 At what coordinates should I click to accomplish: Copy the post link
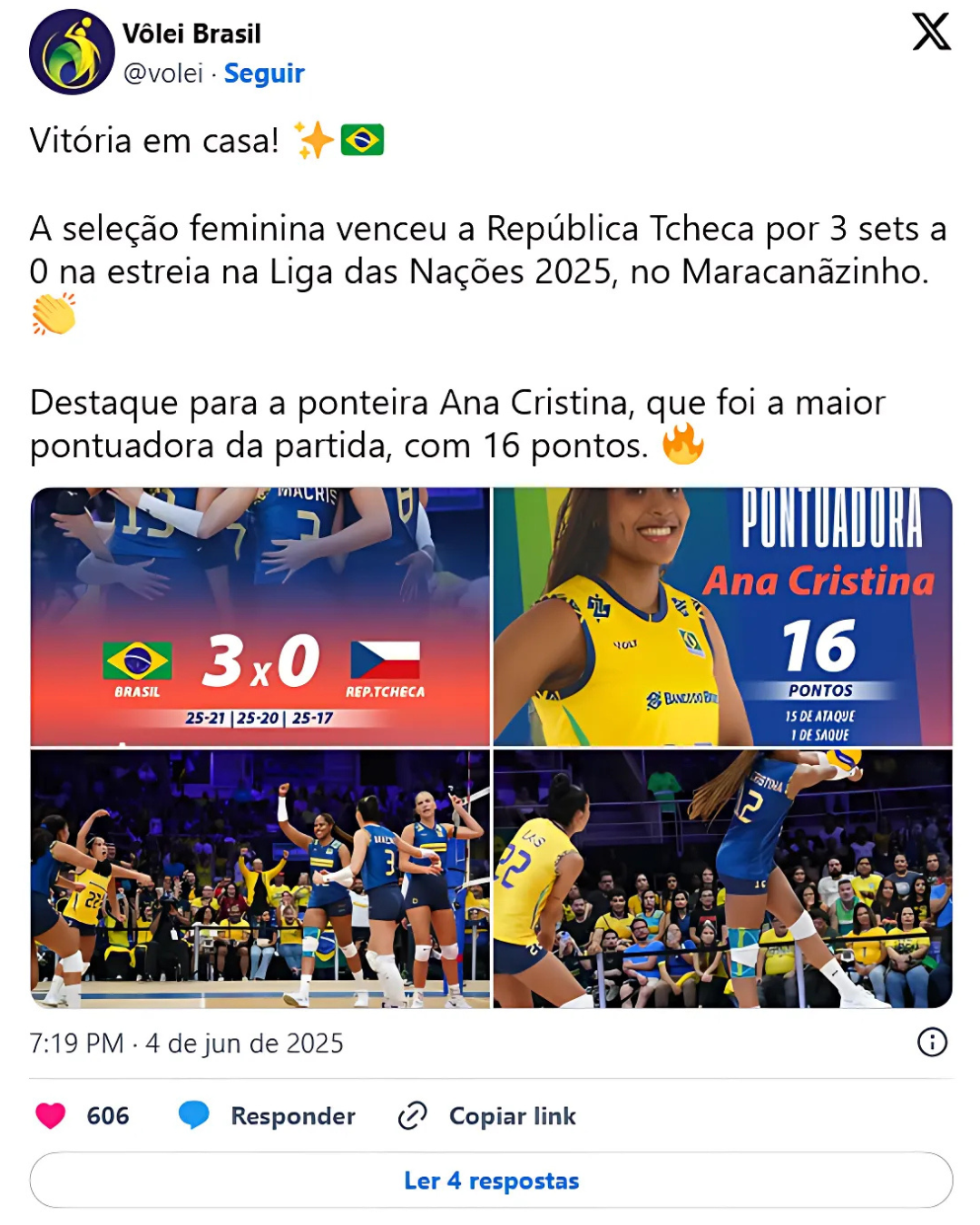pos(488,1115)
